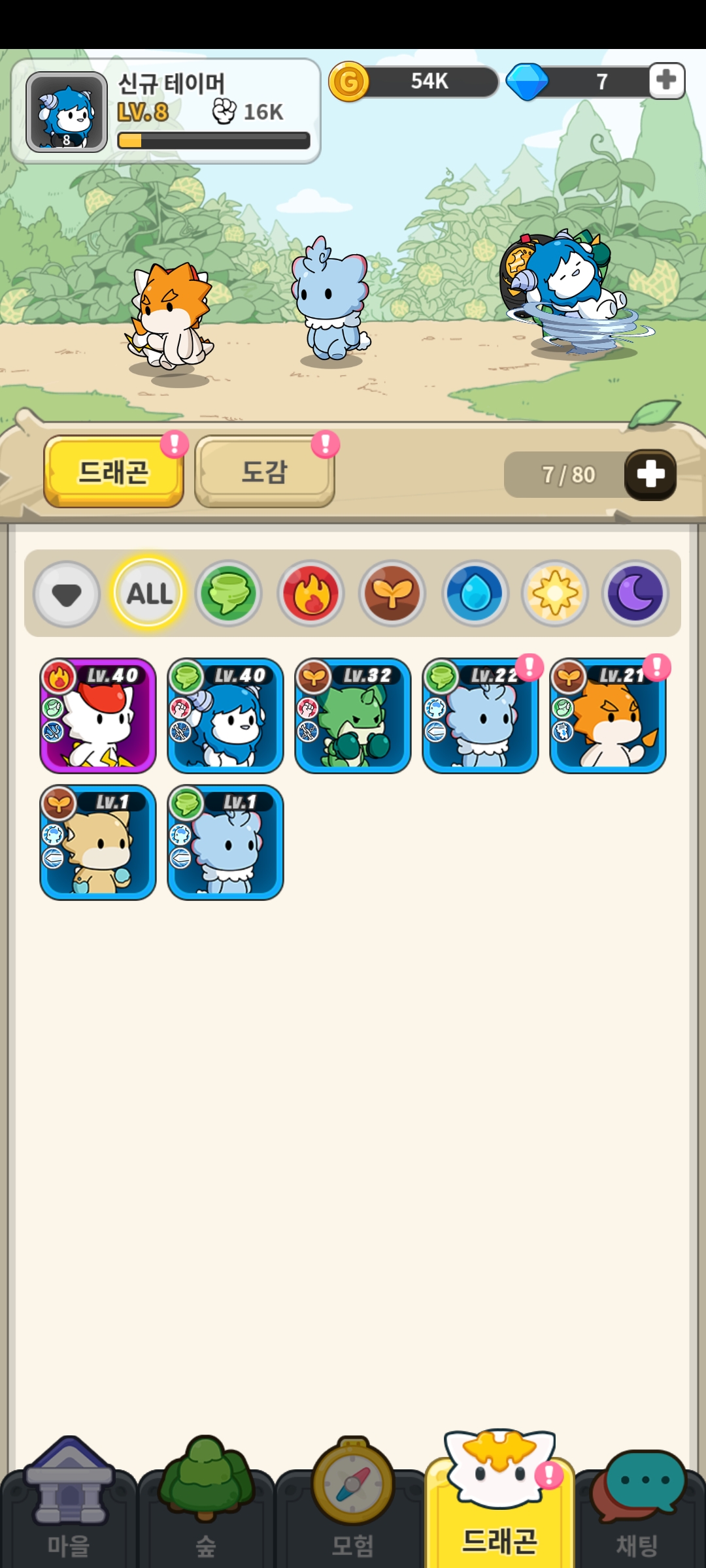Select the ALL filter
Image resolution: width=706 pixels, height=1568 pixels.
(x=149, y=594)
